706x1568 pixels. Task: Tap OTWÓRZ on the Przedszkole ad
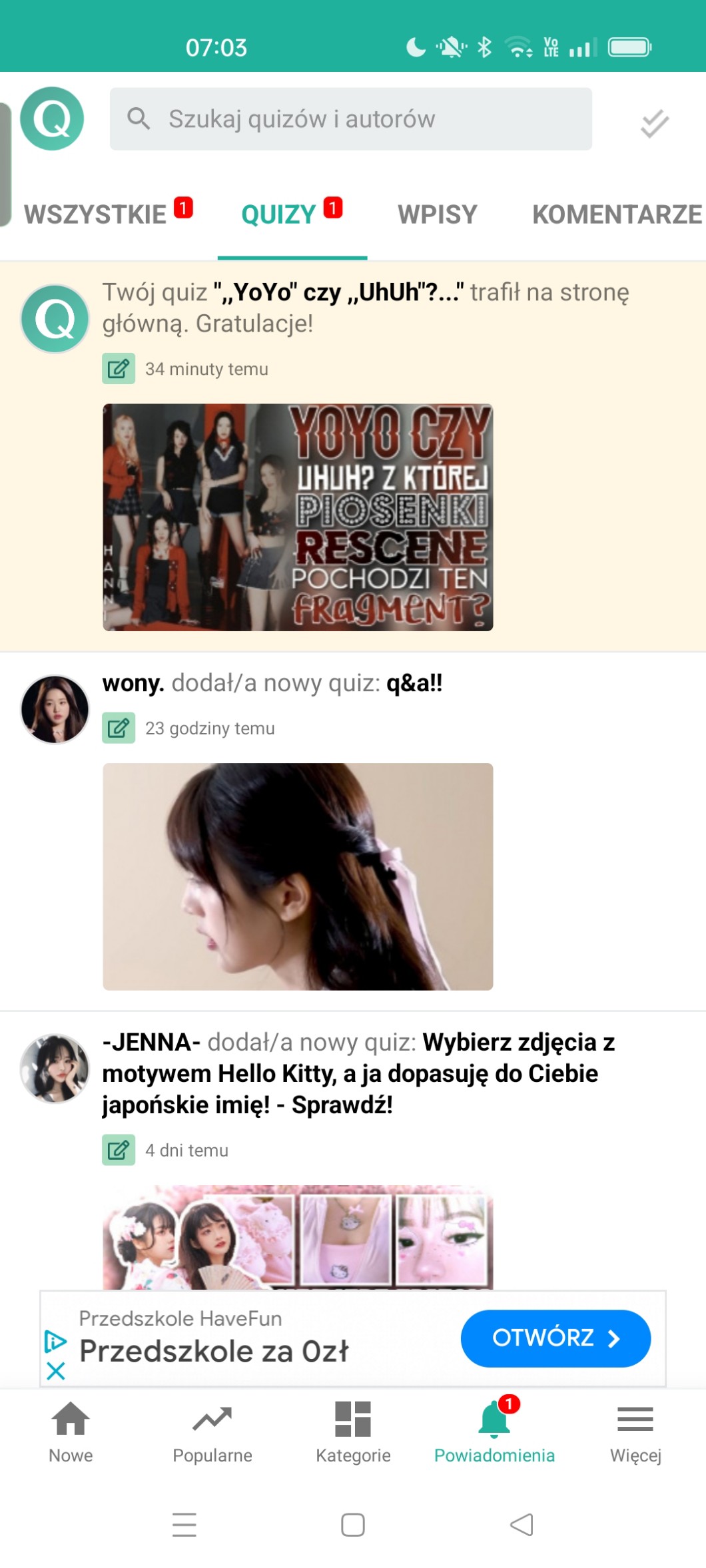tap(555, 1338)
